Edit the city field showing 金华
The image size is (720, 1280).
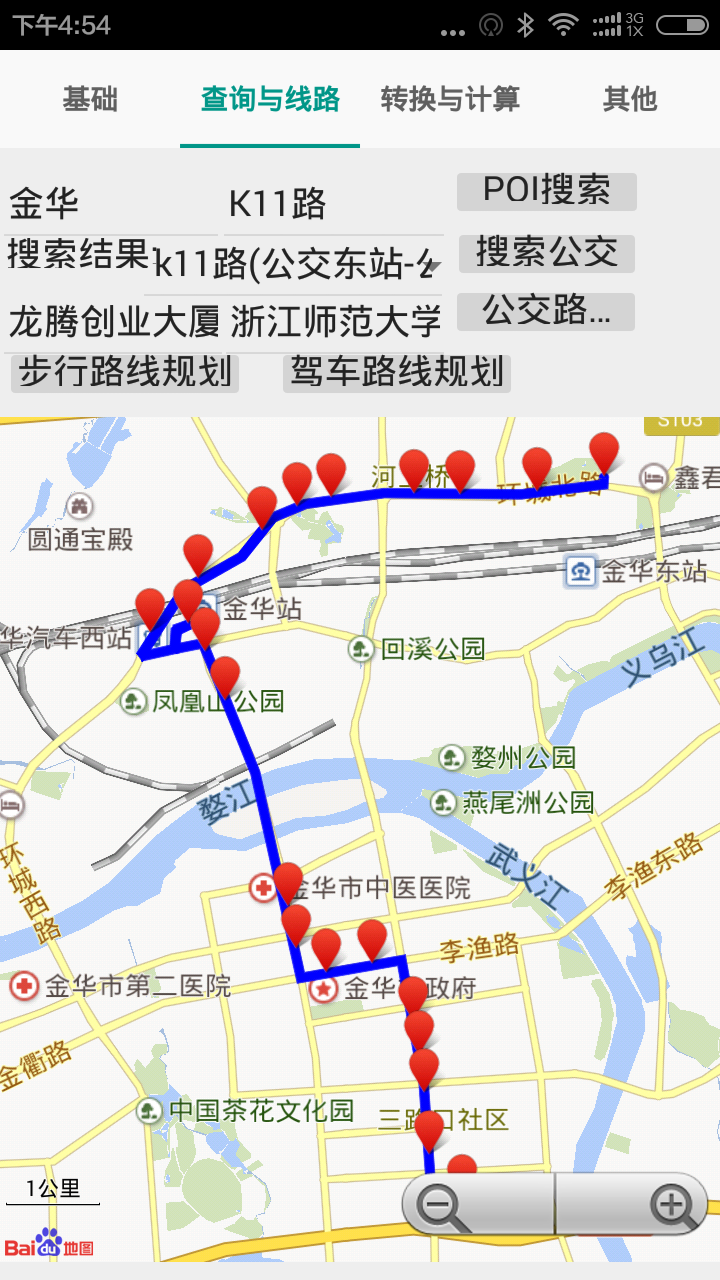[x=110, y=204]
